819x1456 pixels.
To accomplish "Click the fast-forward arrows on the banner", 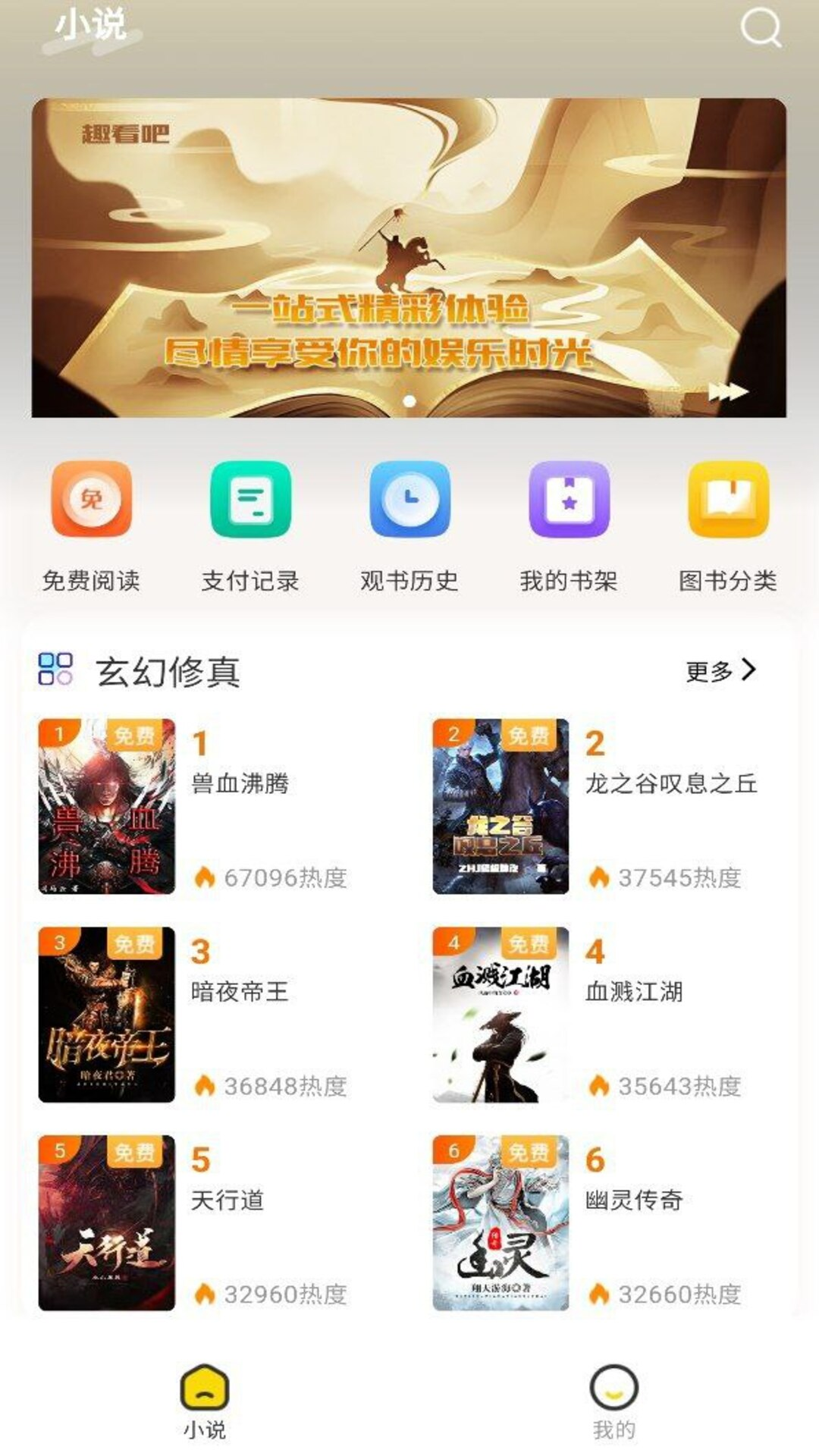I will click(x=730, y=391).
